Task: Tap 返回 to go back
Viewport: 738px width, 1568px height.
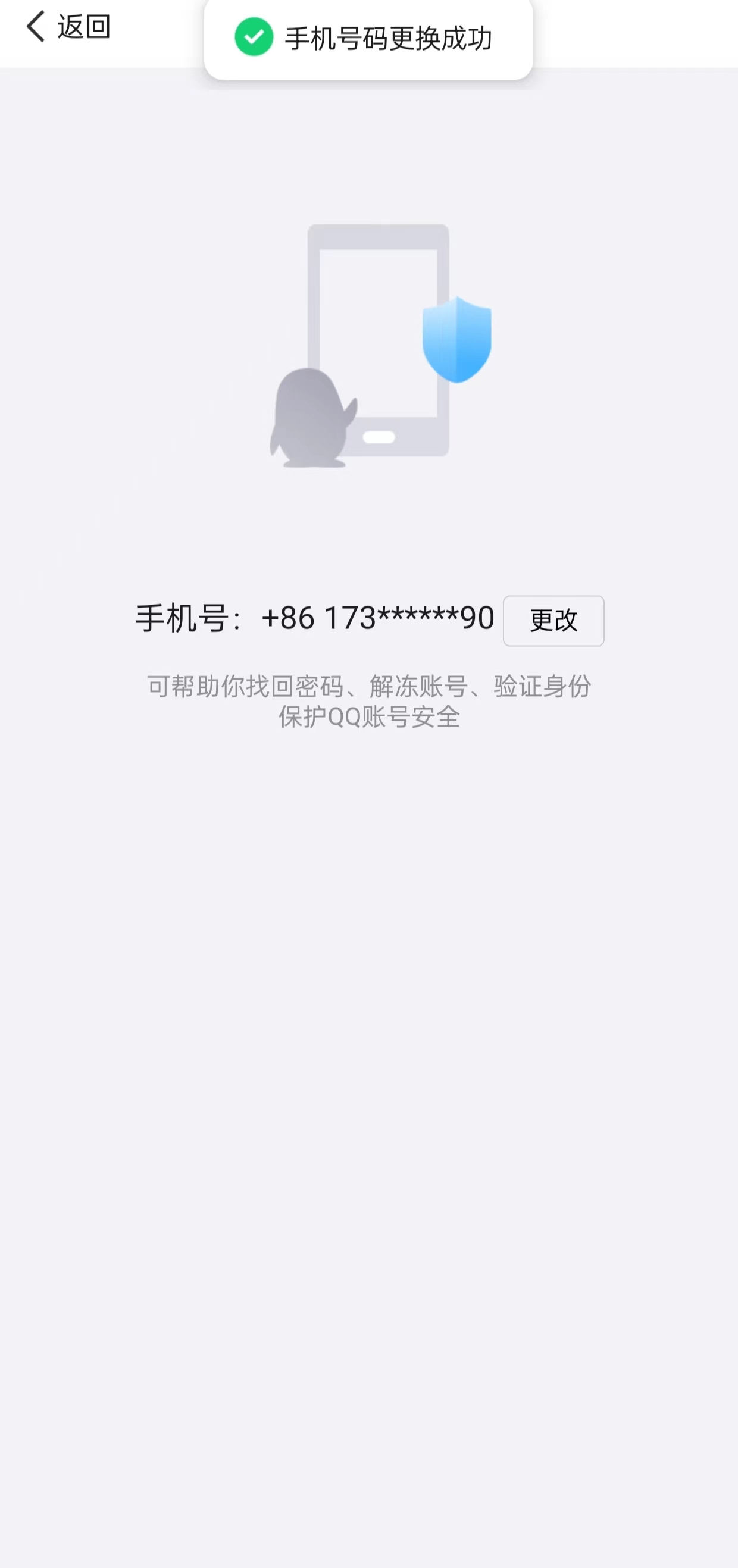Action: coord(83,26)
